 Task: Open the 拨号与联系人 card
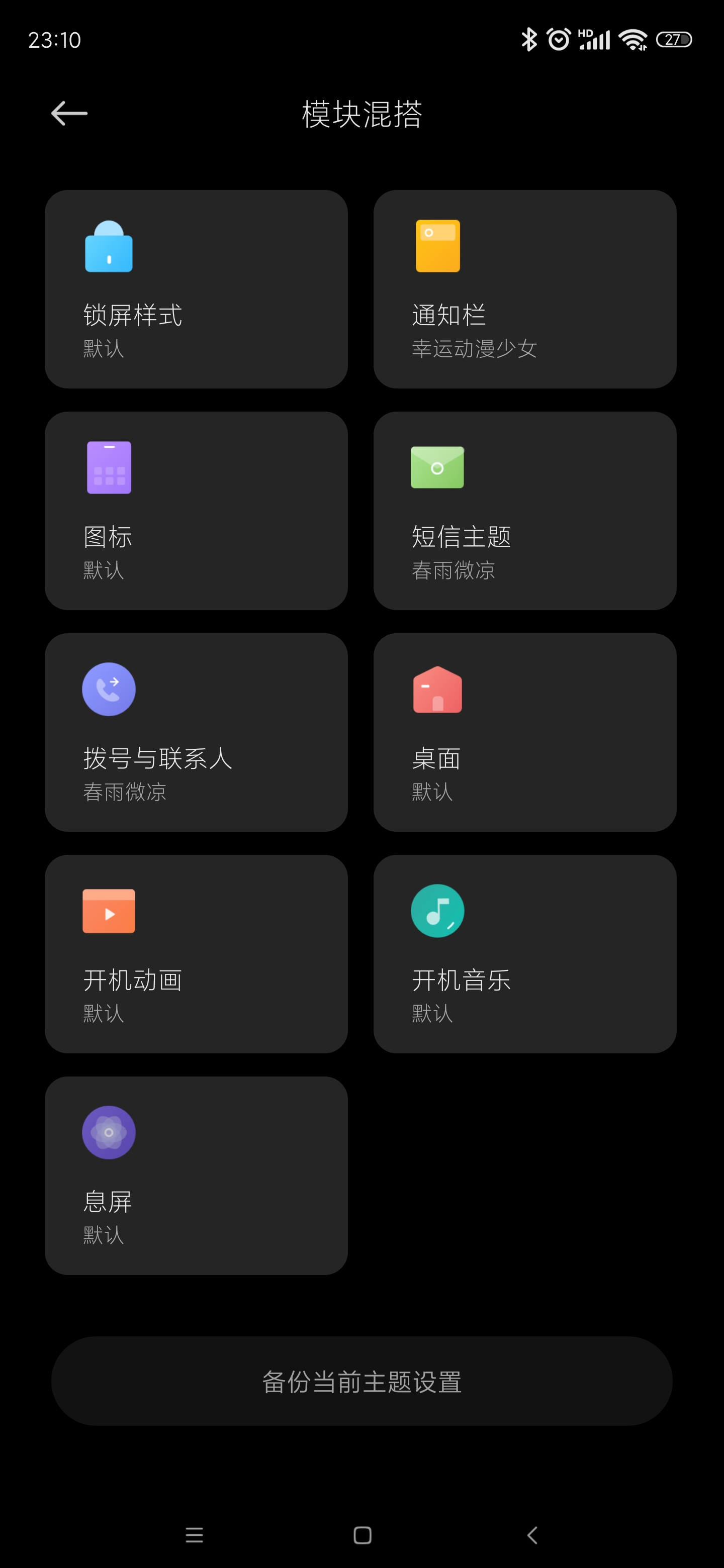196,732
